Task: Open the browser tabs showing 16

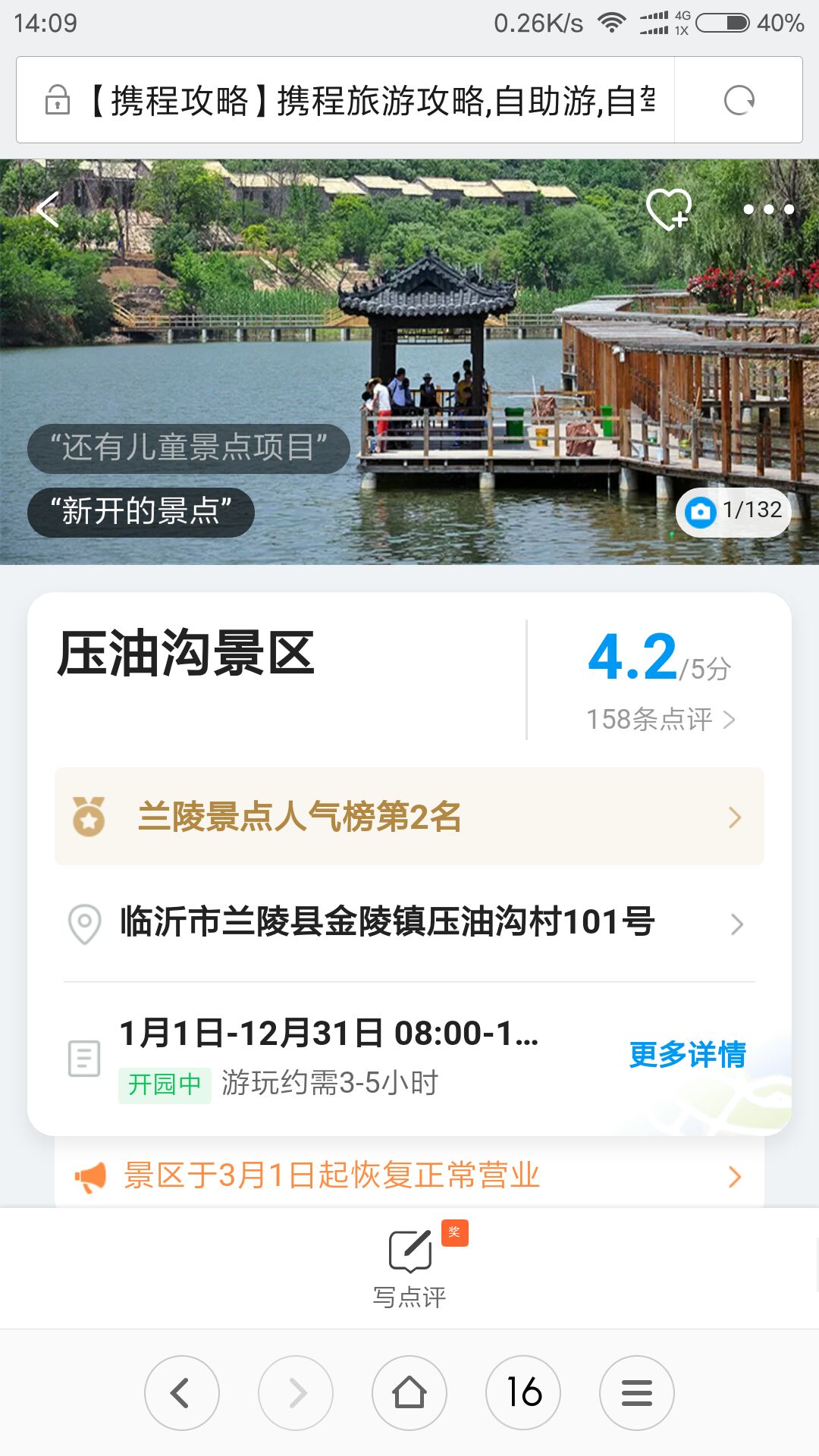Action: 523,1393
